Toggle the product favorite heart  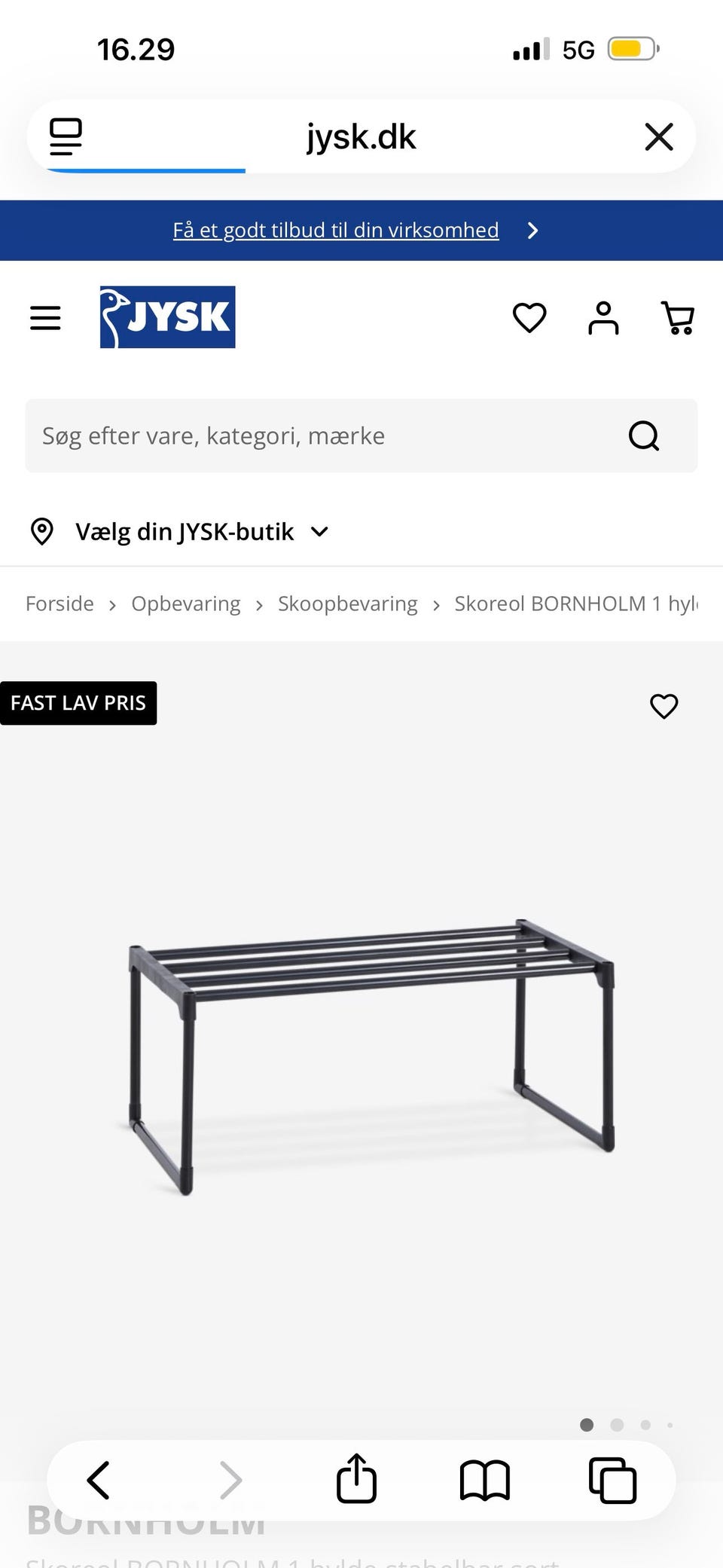coord(664,706)
